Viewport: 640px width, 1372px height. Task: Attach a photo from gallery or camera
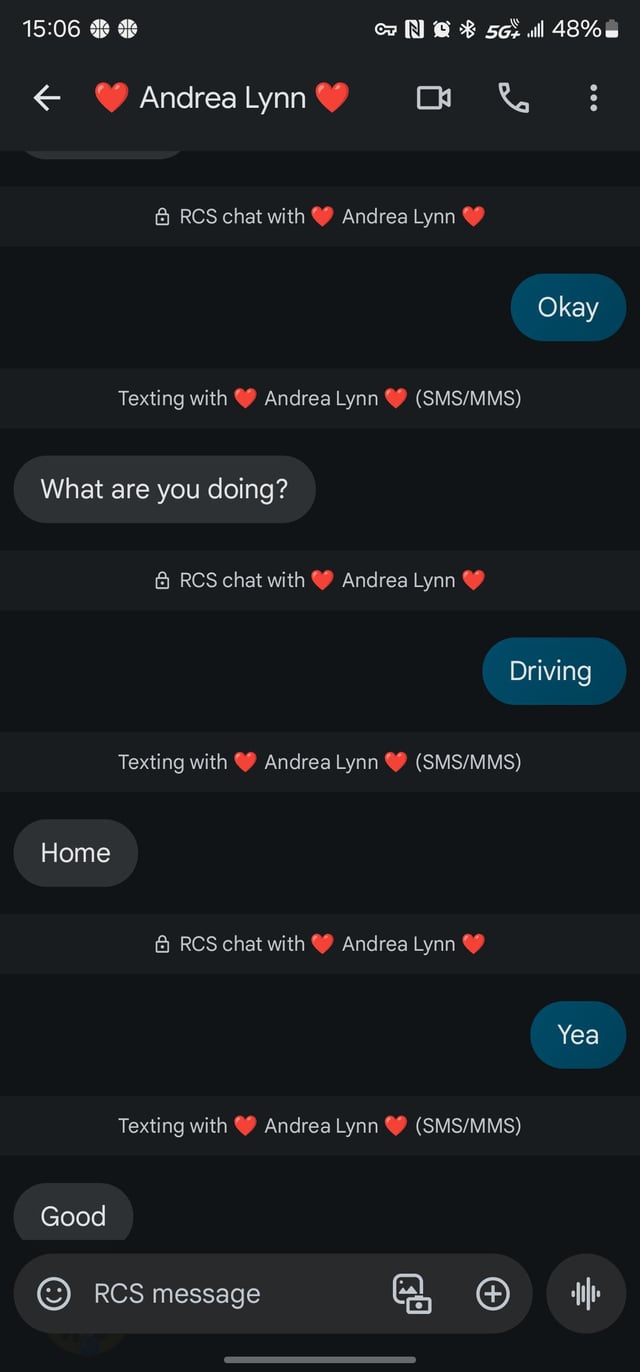411,1293
